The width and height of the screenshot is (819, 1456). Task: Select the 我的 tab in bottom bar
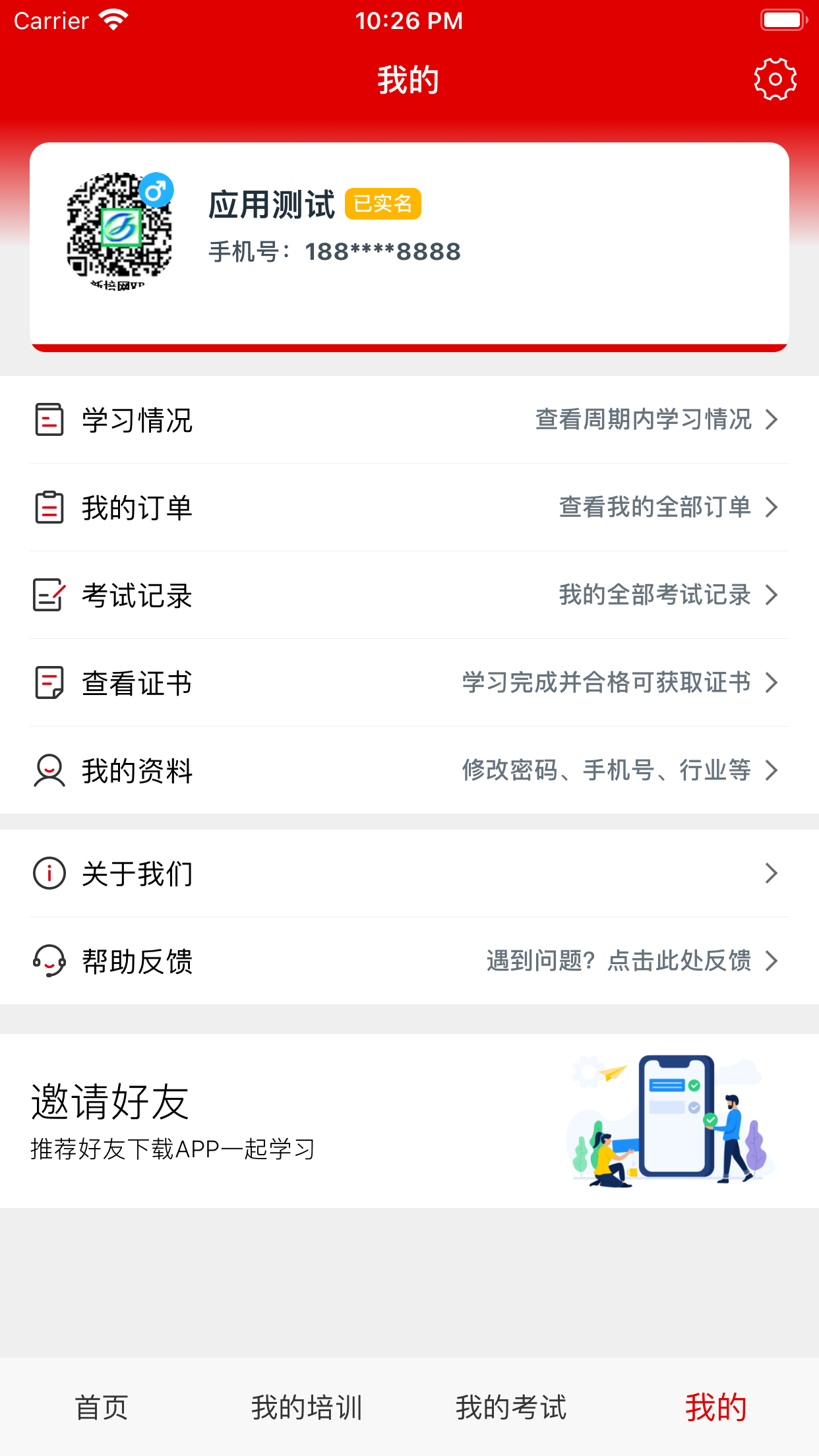(715, 1408)
